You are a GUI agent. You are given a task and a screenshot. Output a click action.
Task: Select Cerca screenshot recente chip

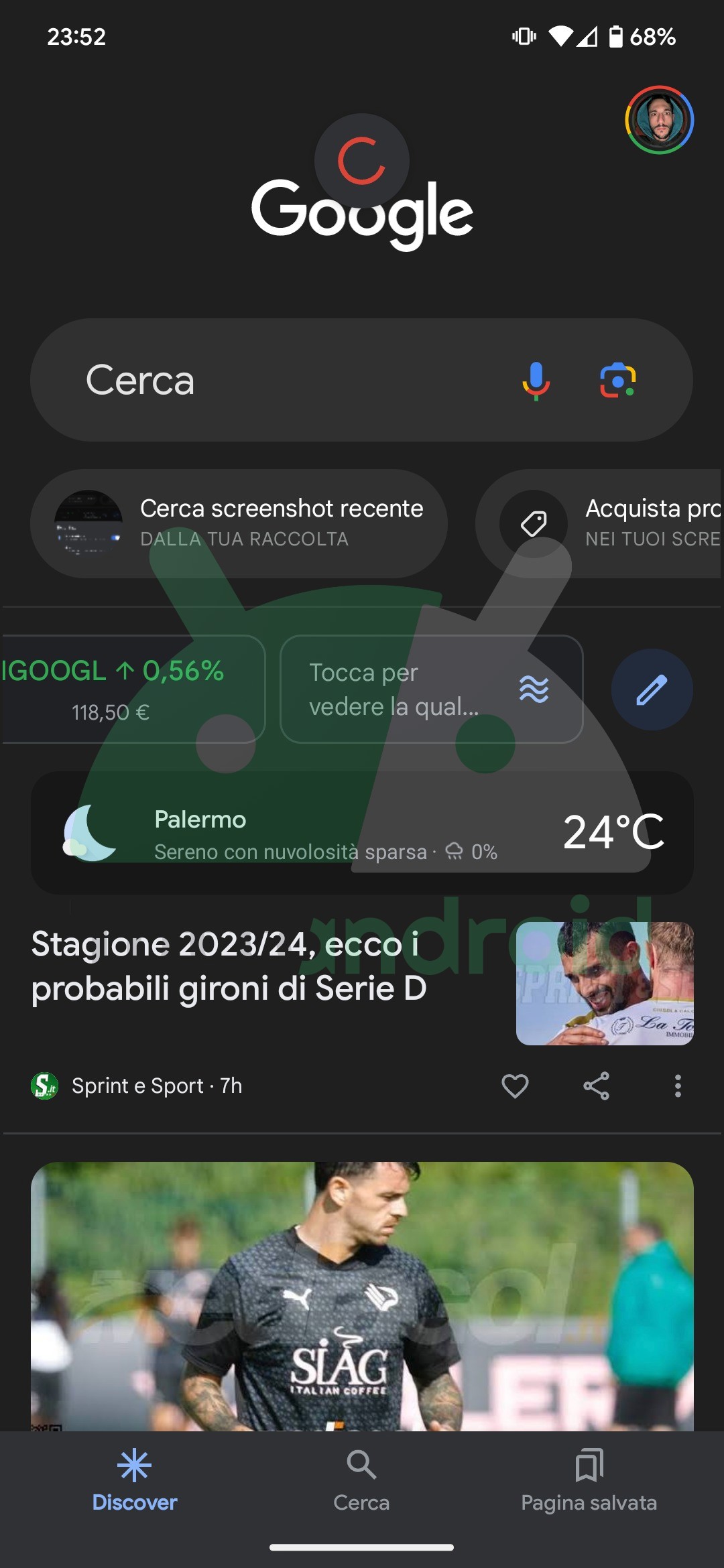(239, 523)
